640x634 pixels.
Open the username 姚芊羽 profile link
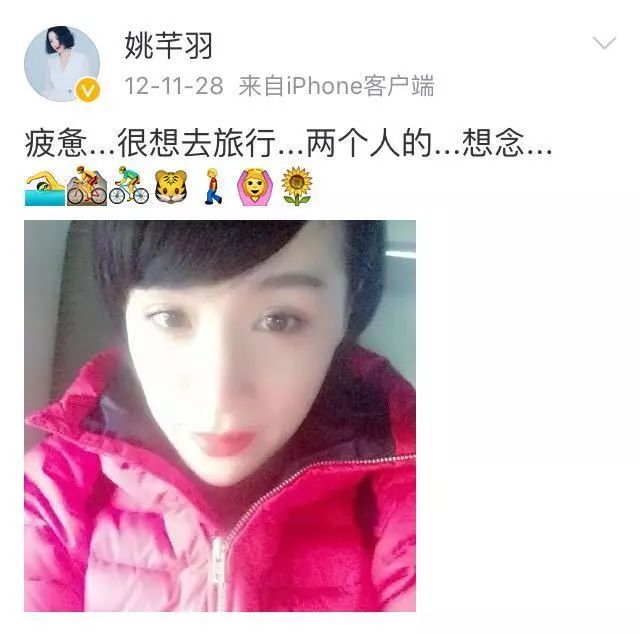click(169, 44)
